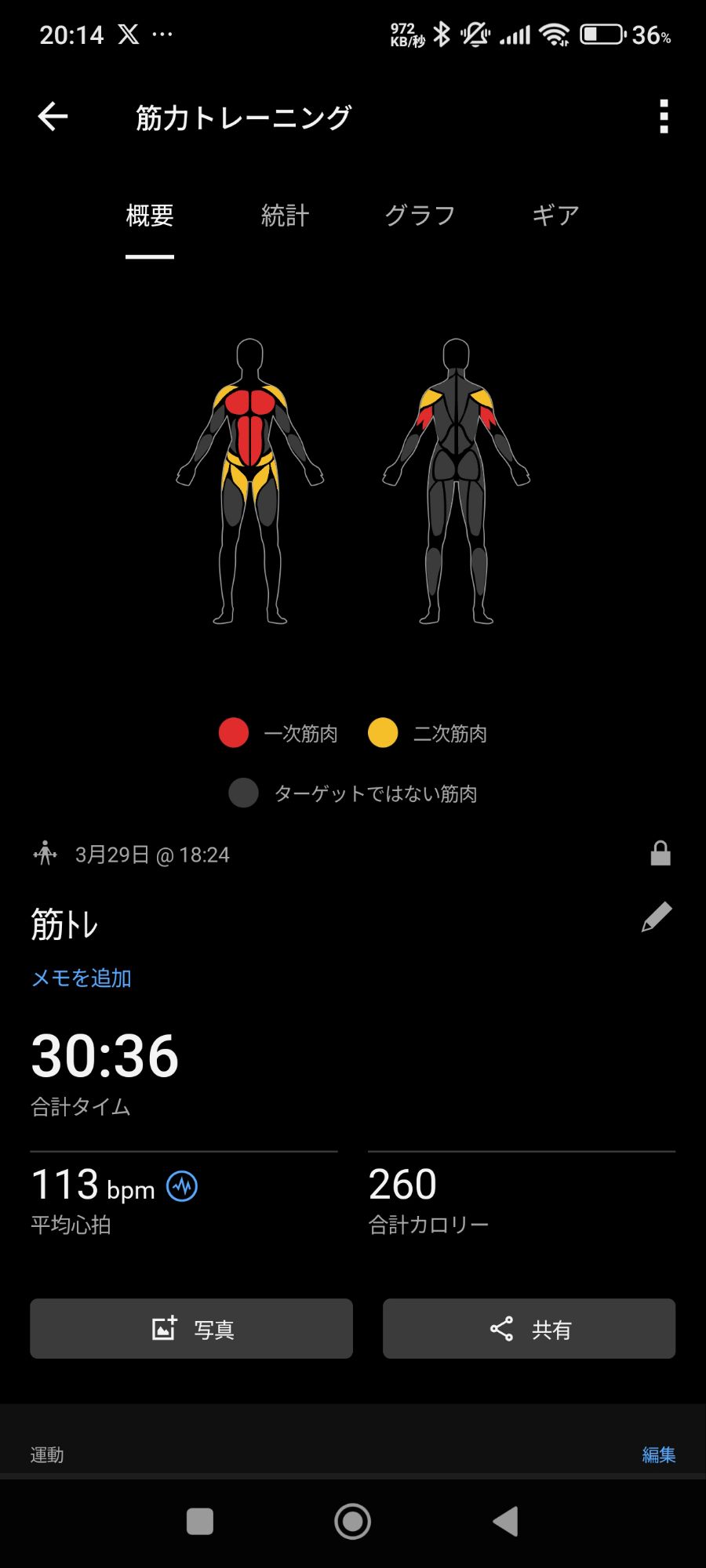Edit the activity name with pencil icon
Image resolution: width=706 pixels, height=1568 pixels.
click(657, 917)
